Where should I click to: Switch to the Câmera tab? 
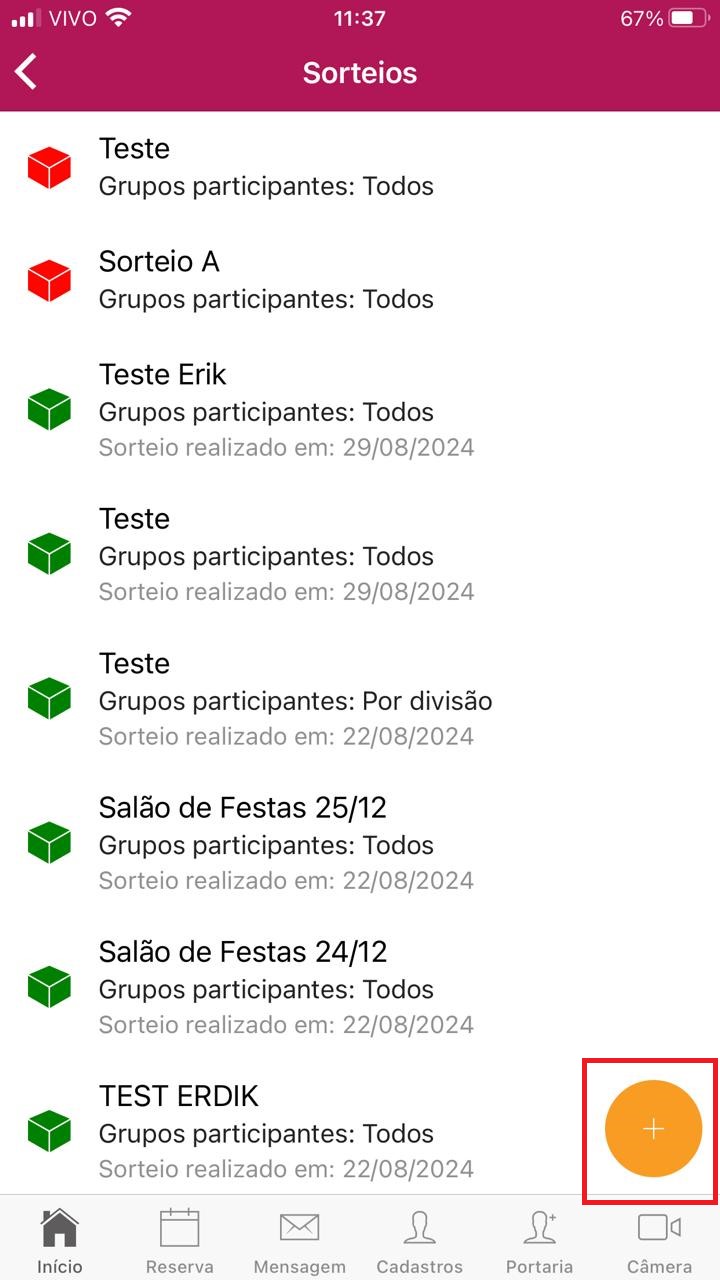(659, 1240)
